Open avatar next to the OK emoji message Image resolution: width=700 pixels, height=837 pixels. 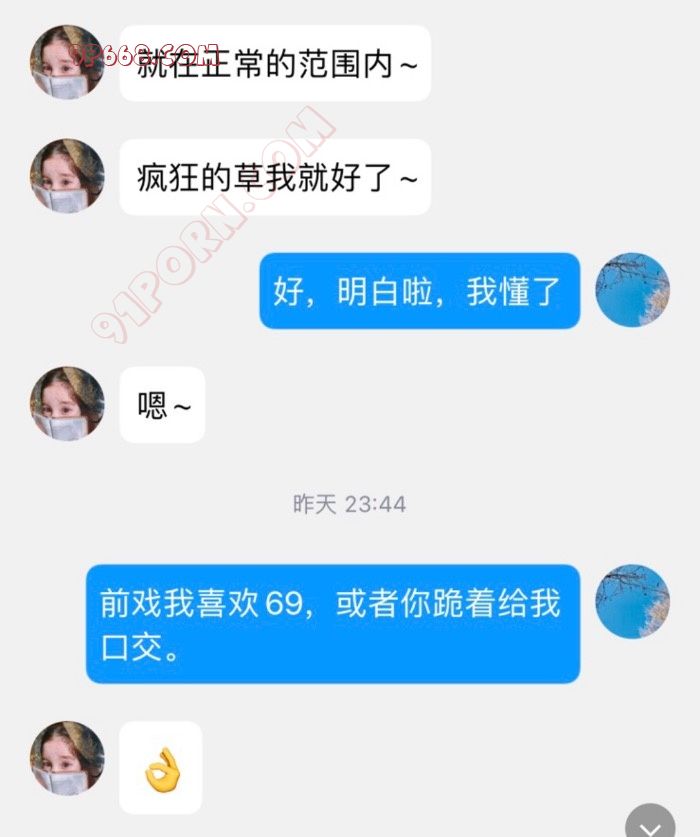pyautogui.click(x=67, y=758)
